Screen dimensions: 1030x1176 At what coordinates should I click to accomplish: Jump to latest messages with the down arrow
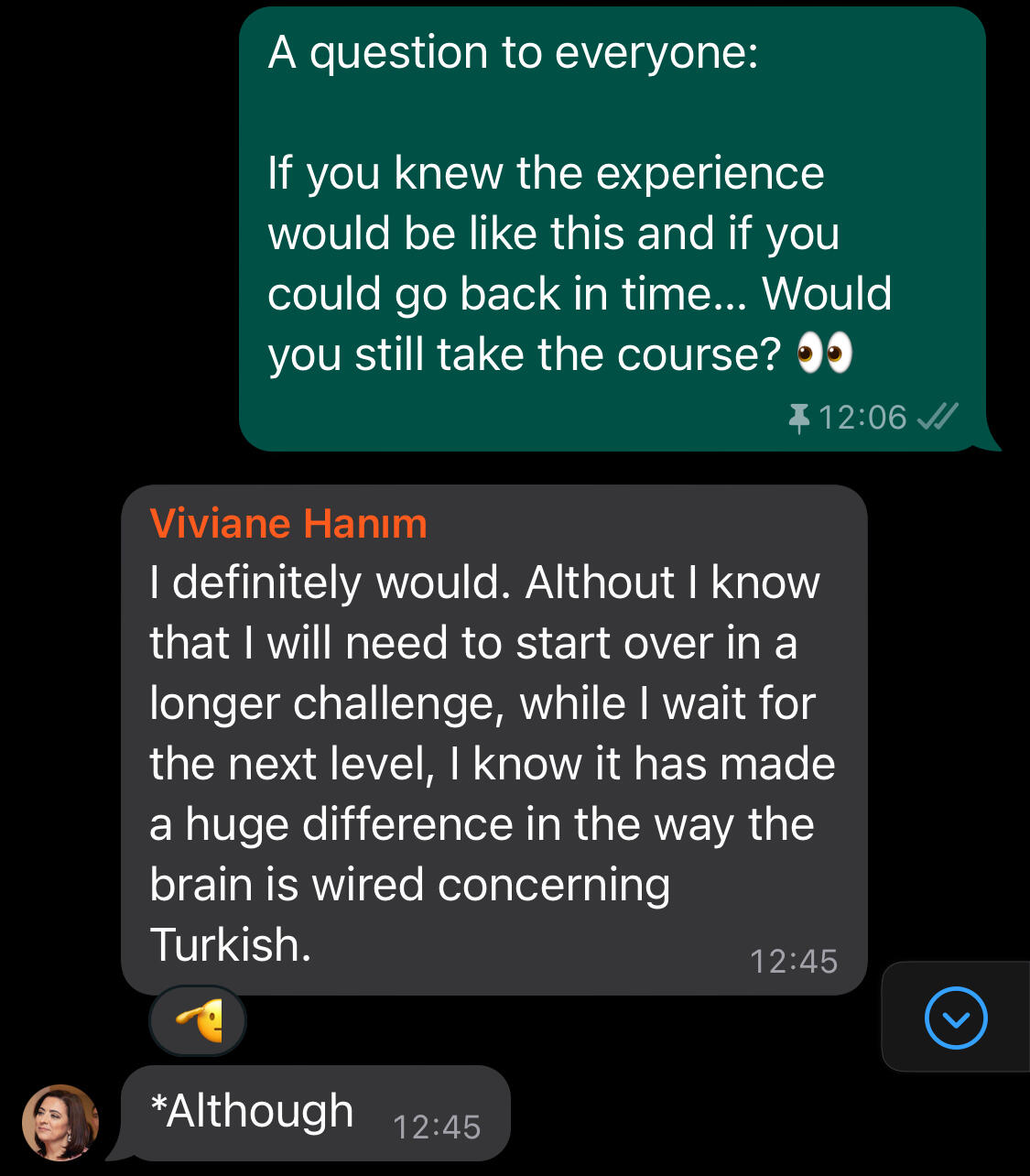point(956,1018)
